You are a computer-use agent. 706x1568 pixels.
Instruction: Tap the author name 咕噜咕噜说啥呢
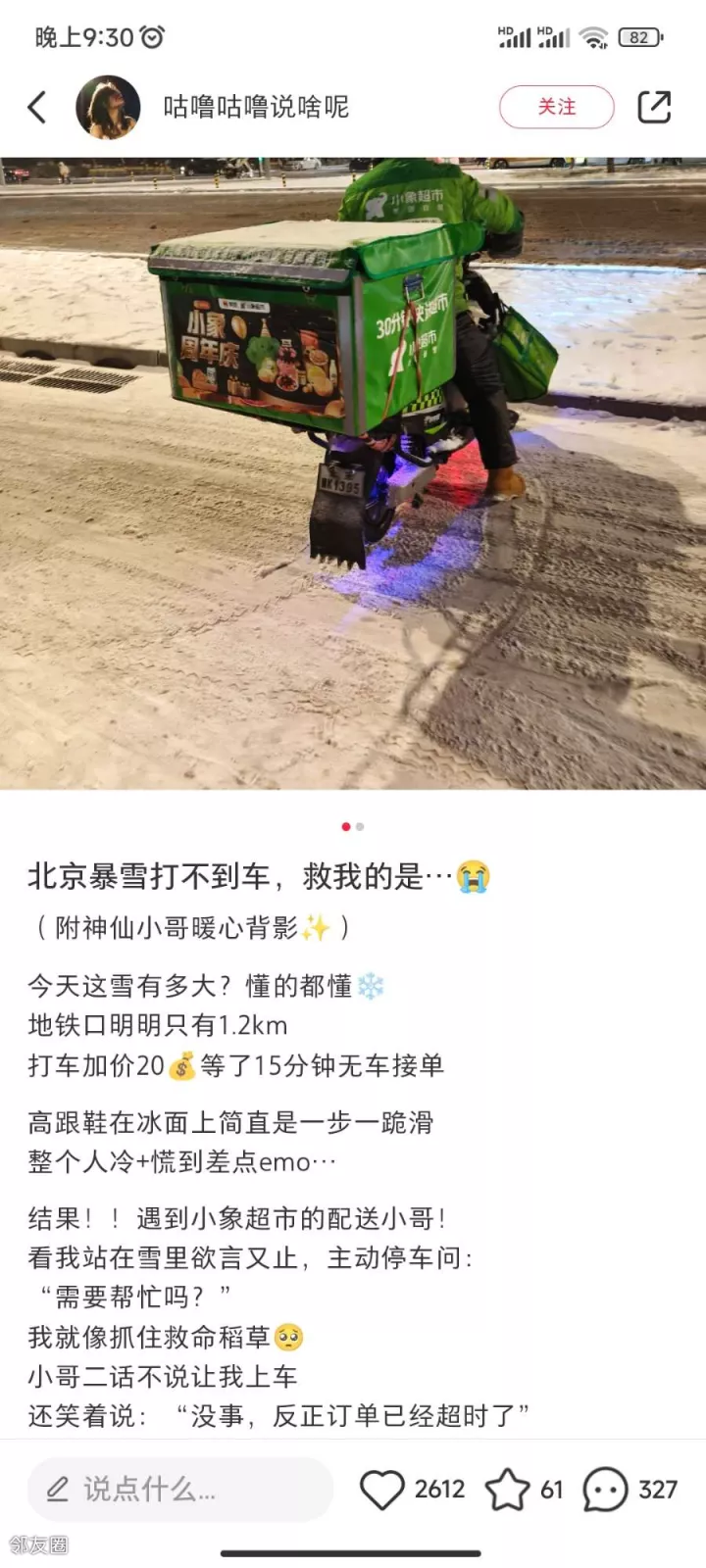256,107
